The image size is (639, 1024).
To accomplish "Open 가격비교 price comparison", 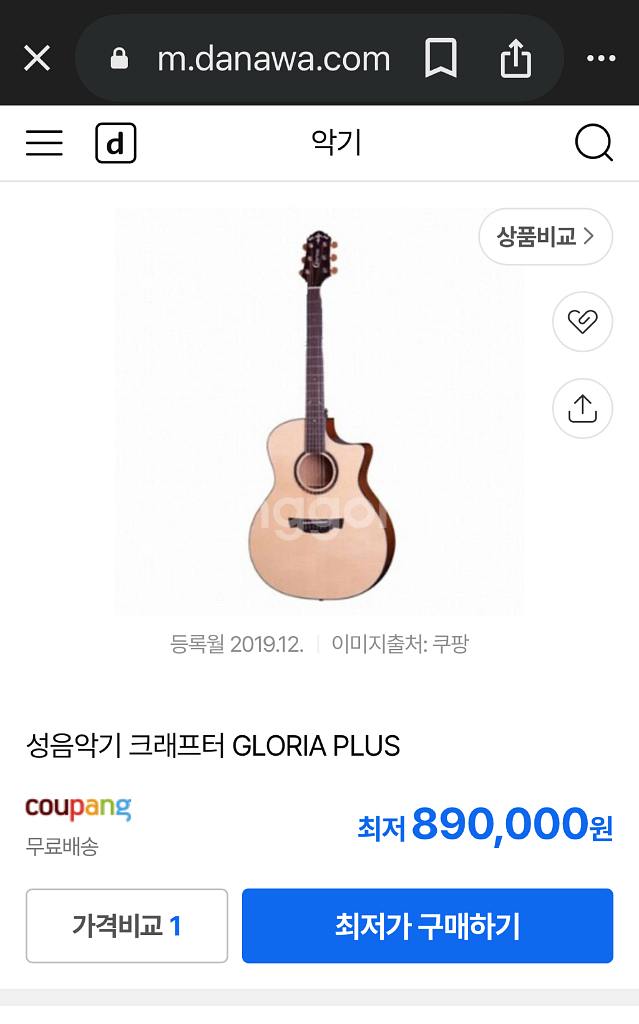I will coord(127,926).
